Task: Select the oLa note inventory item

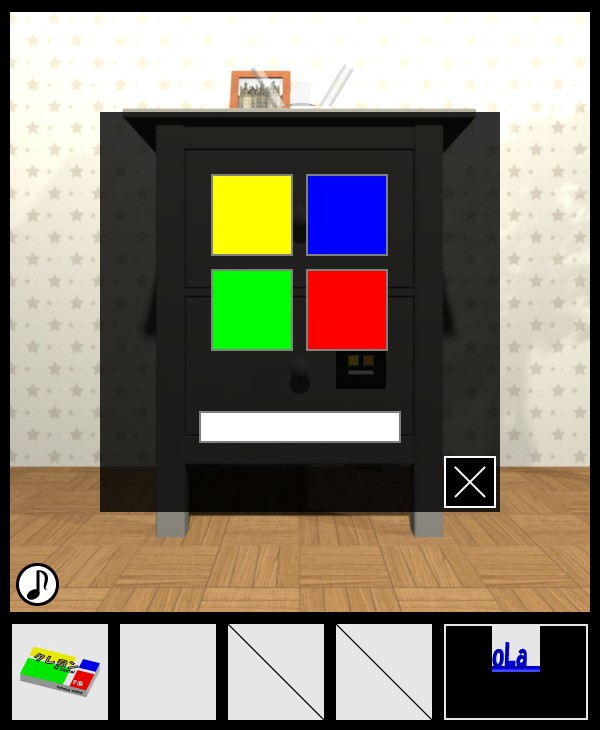Action: point(516,672)
